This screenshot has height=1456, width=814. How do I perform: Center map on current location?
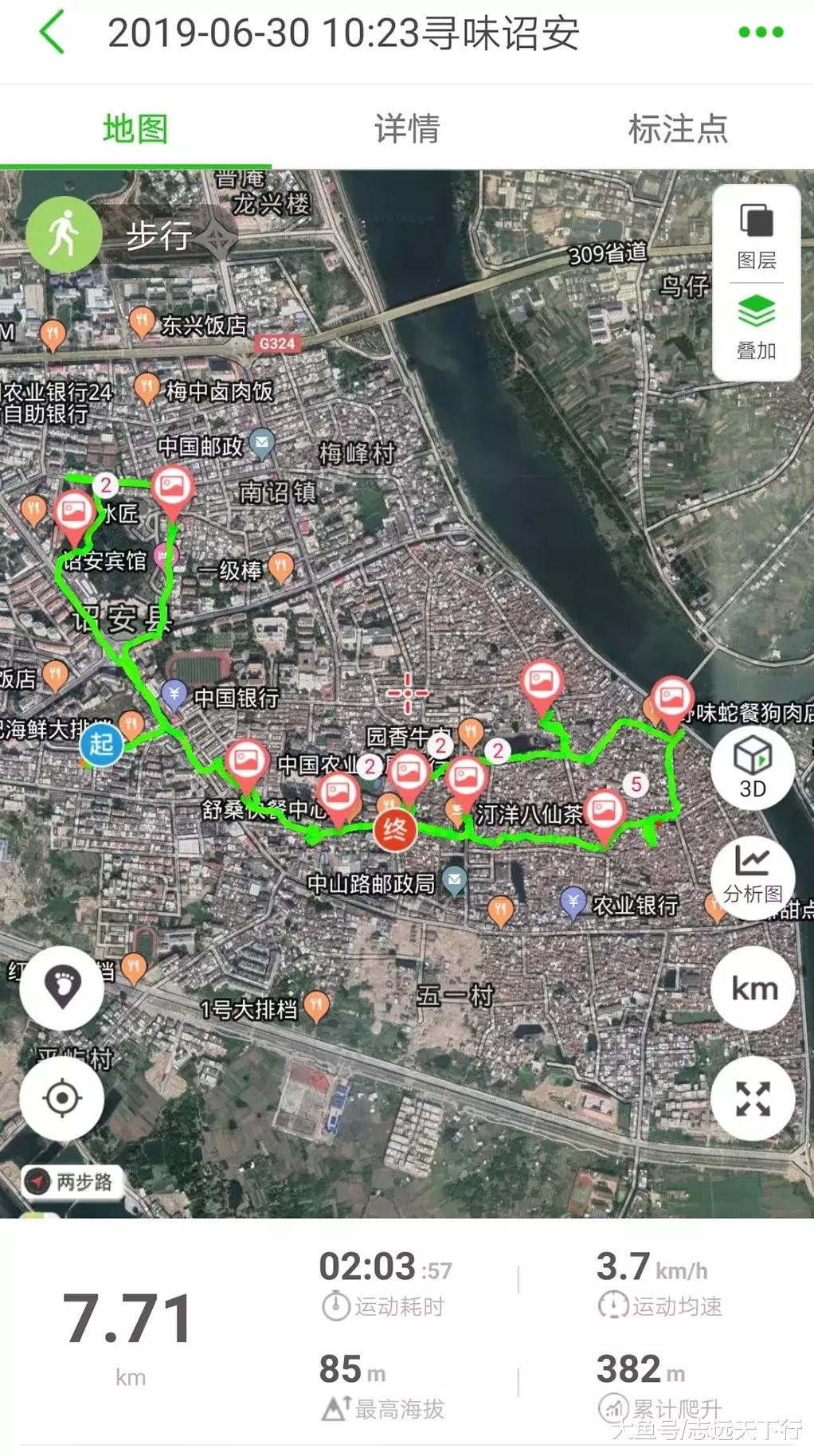[62, 1098]
